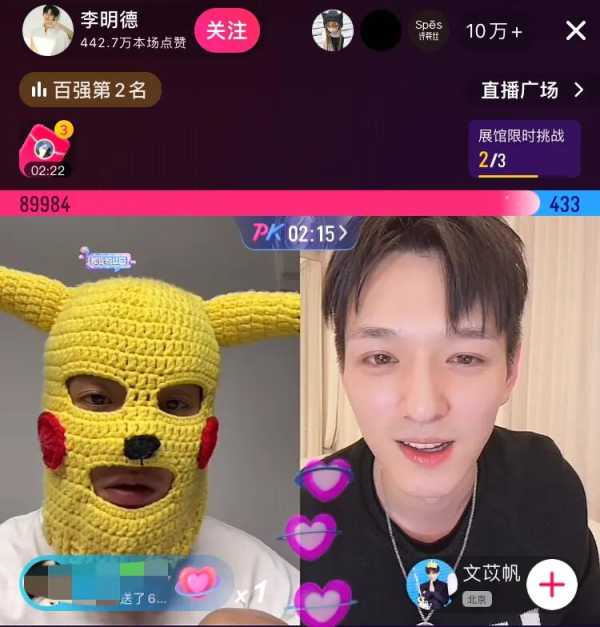This screenshot has width=600, height=627.
Task: View the Spes viewer avatar
Action: tap(428, 31)
